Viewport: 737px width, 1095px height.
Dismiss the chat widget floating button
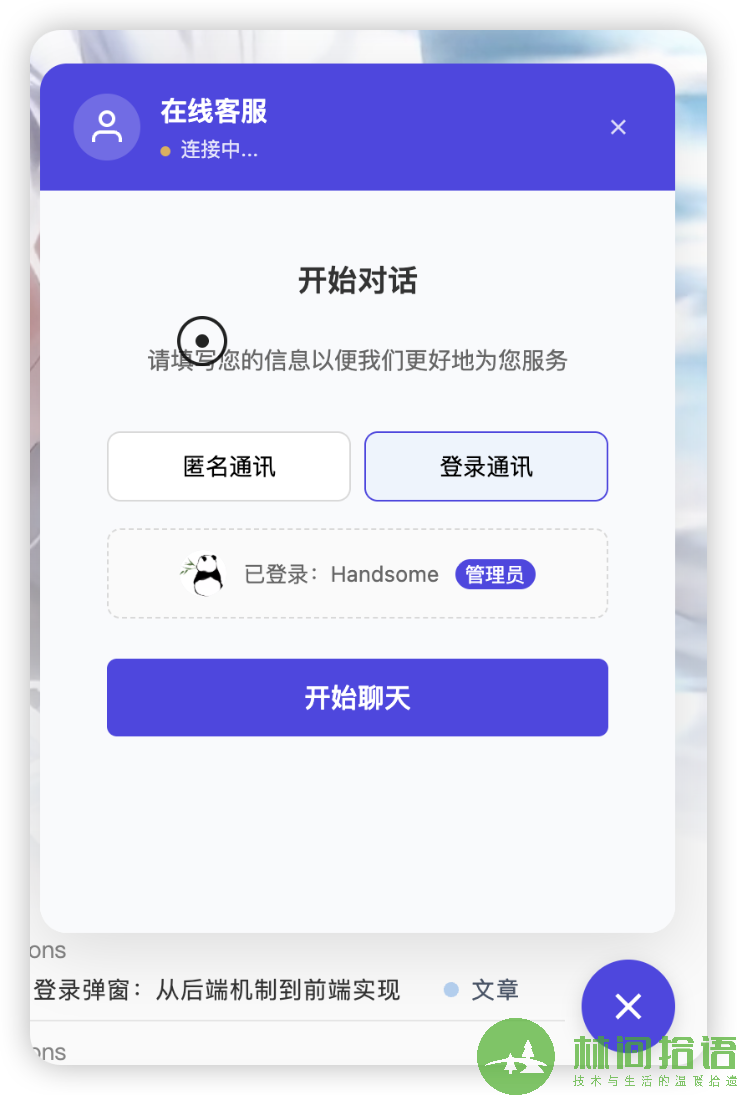[x=628, y=1006]
